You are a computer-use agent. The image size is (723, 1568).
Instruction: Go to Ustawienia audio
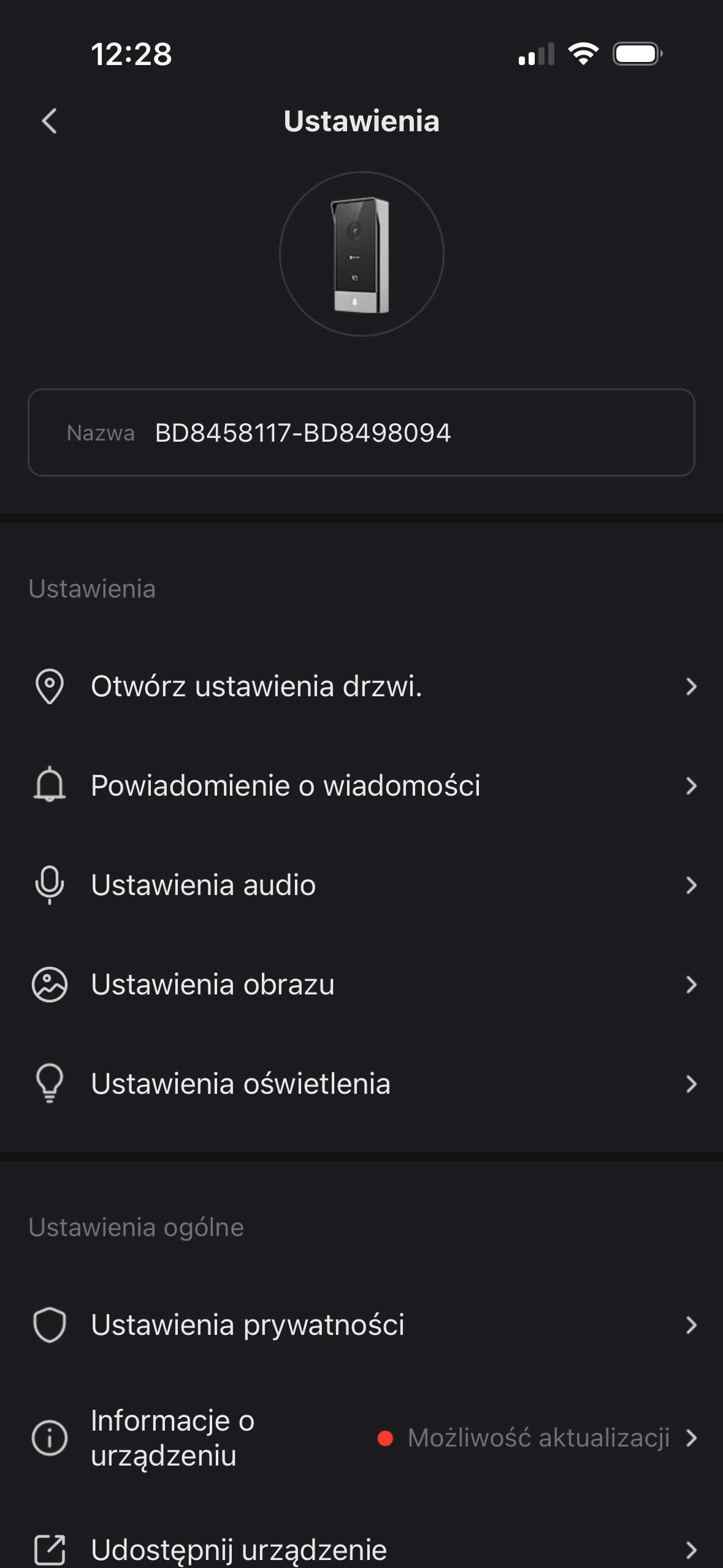click(x=361, y=885)
